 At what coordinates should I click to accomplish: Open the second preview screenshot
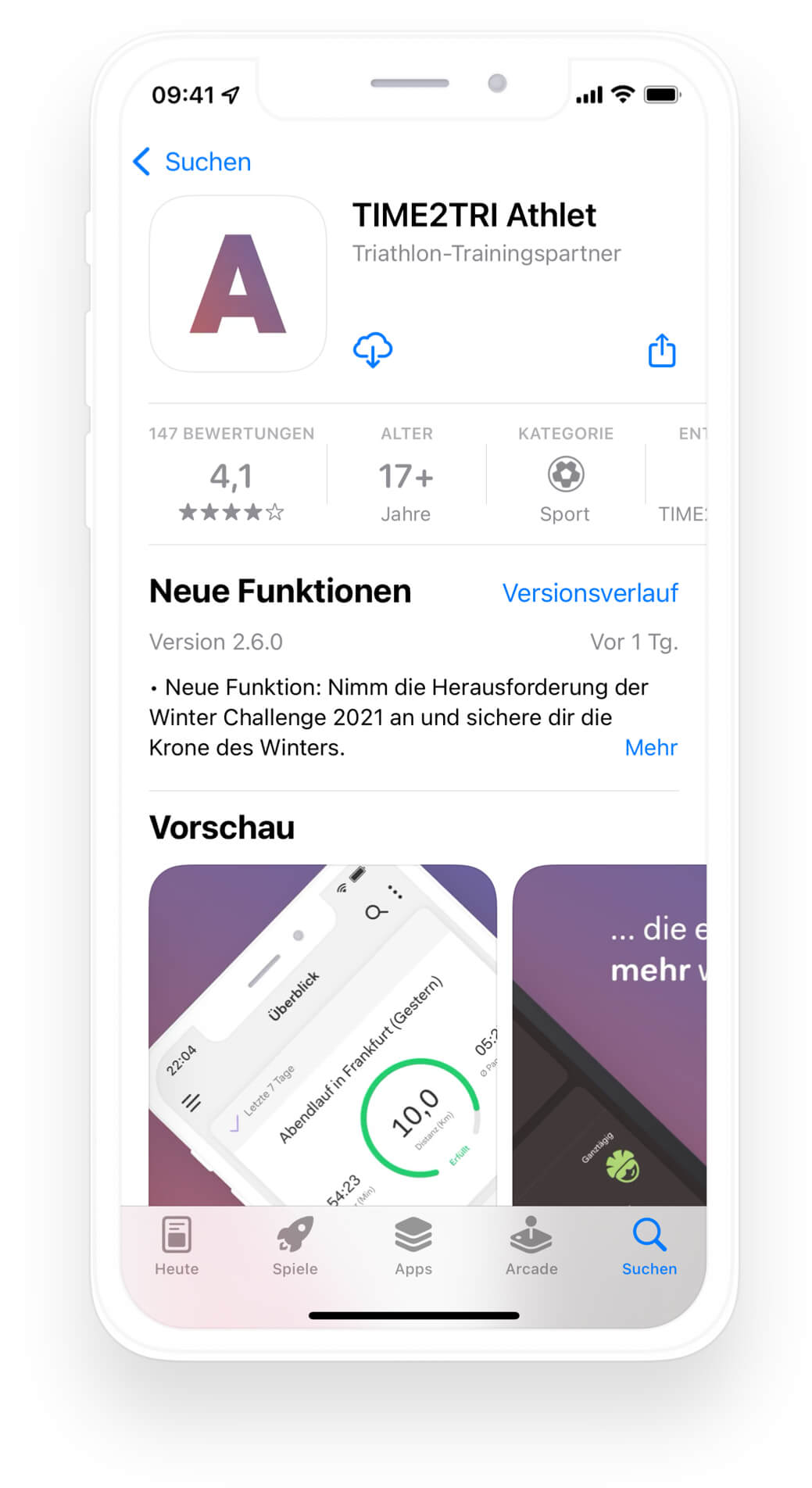click(x=610, y=1035)
